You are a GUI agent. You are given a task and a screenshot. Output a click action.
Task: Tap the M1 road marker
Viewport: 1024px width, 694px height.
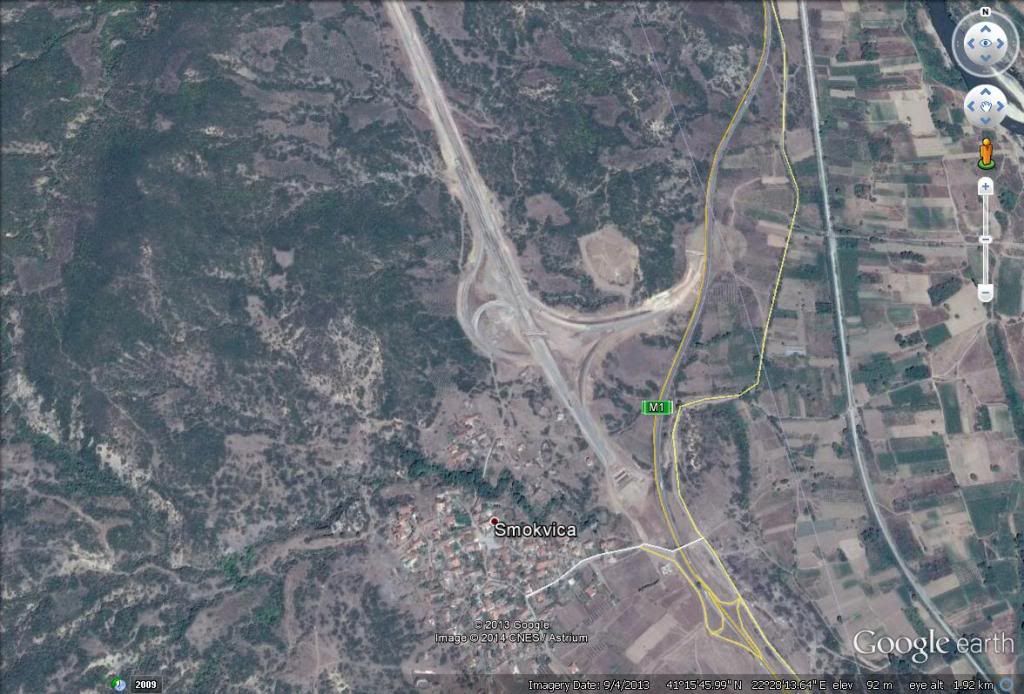tap(655, 407)
